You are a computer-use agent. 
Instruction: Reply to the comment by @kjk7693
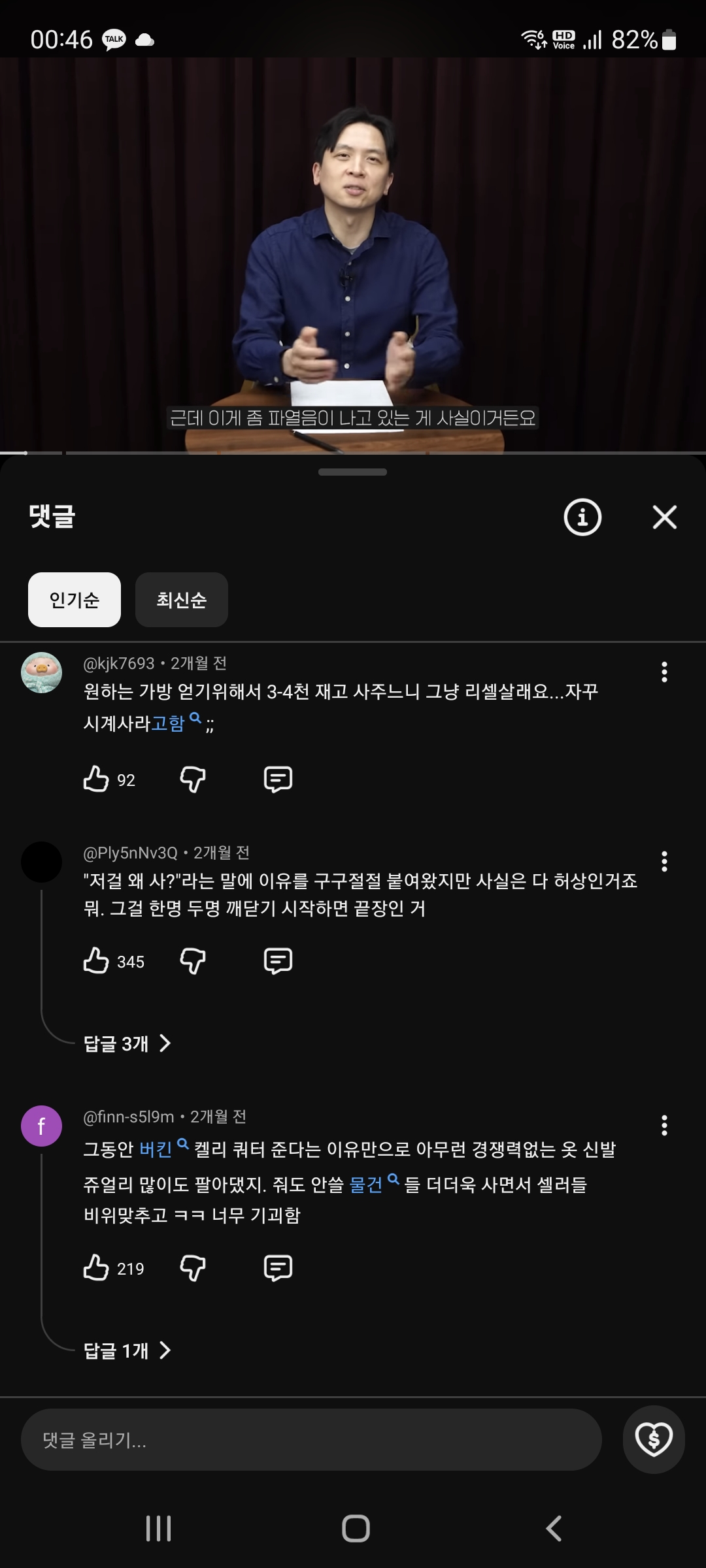tap(278, 779)
